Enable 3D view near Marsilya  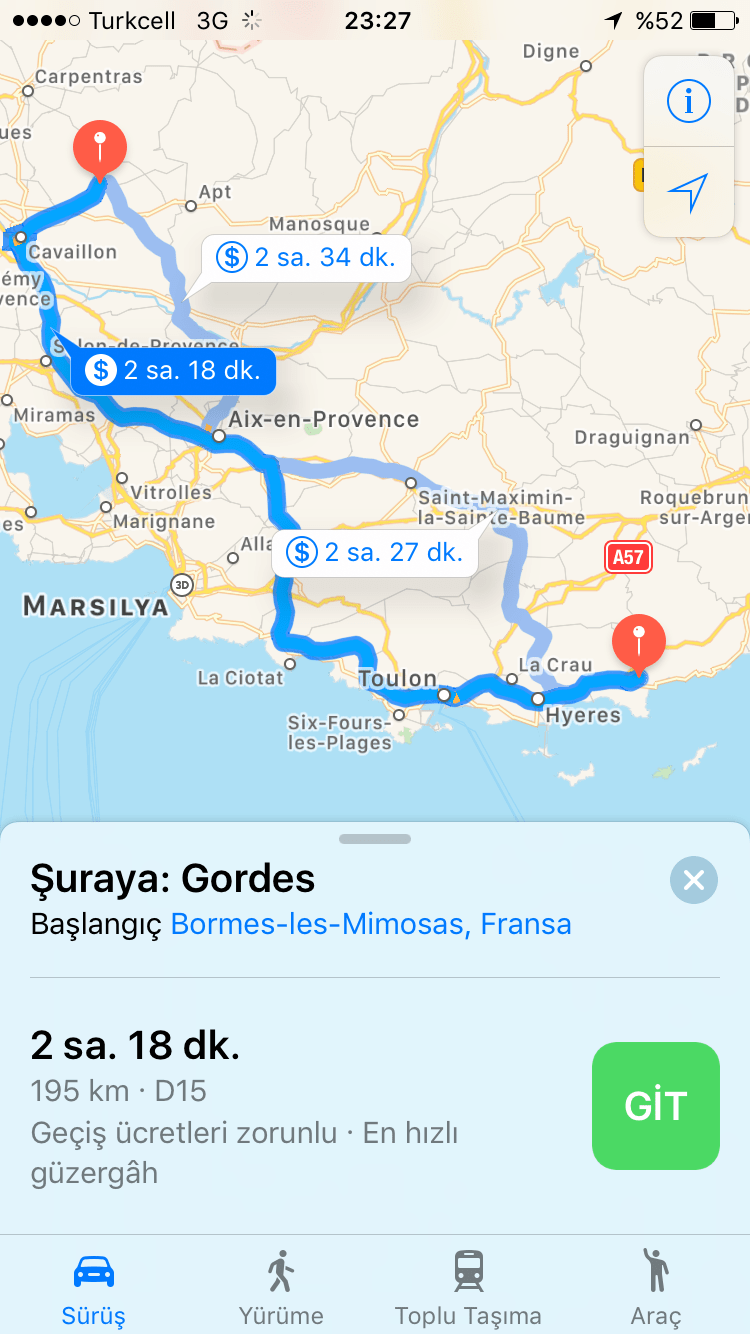point(180,585)
